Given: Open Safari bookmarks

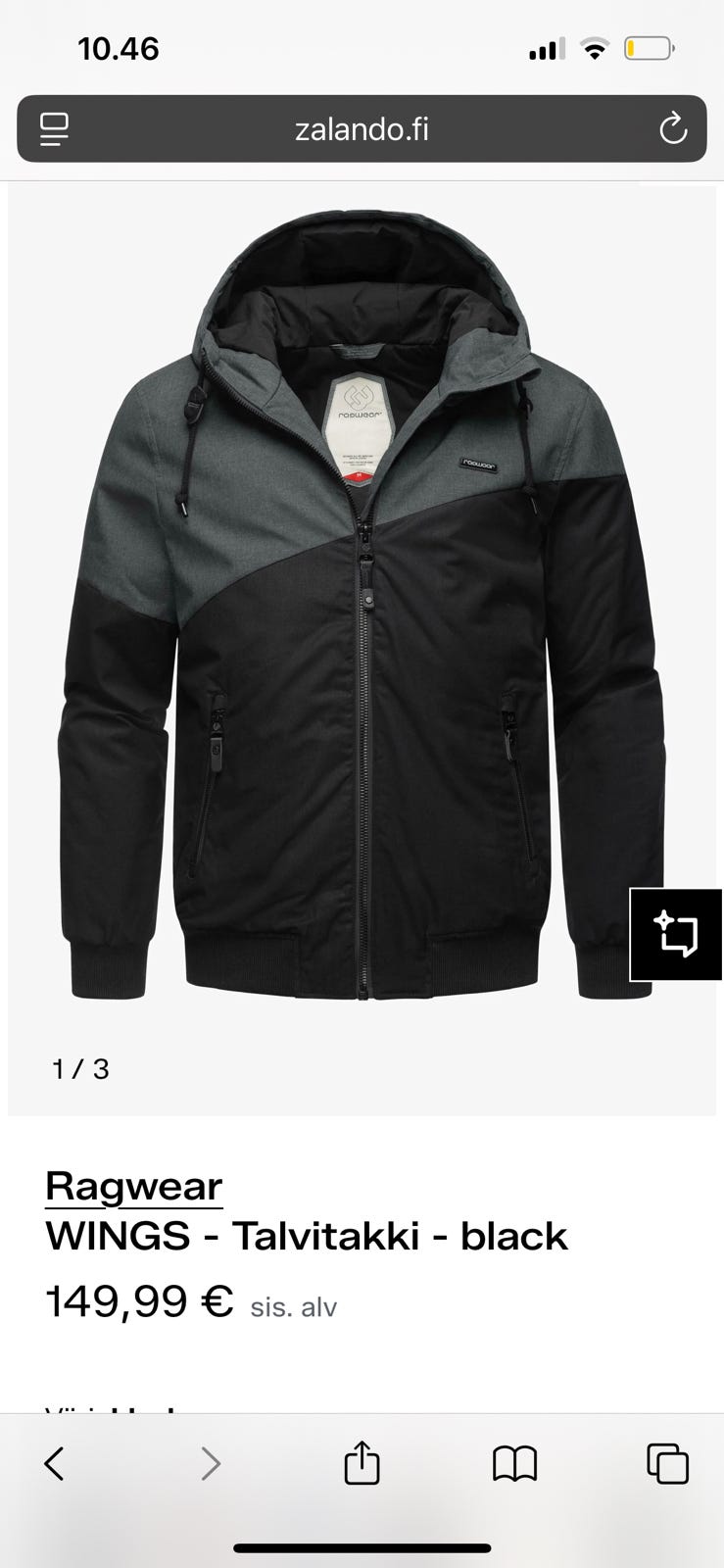Looking at the screenshot, I should click(514, 1464).
